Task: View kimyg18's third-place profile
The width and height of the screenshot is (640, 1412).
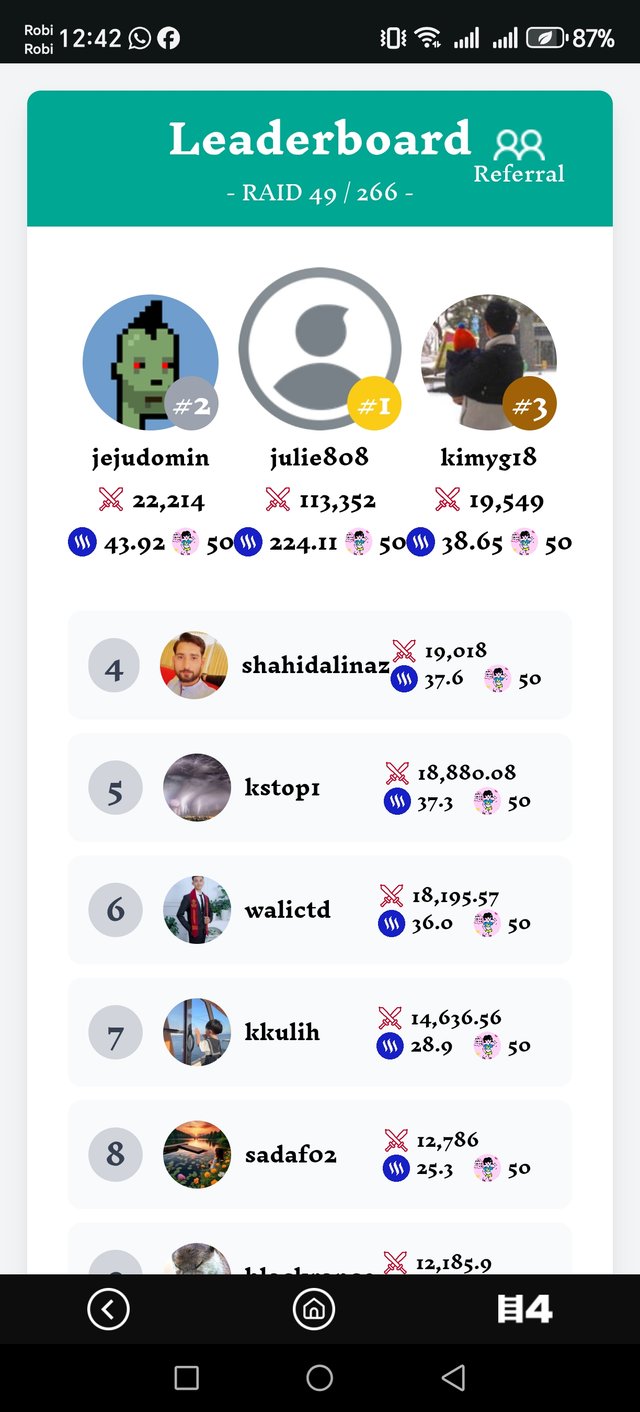Action: coord(488,362)
